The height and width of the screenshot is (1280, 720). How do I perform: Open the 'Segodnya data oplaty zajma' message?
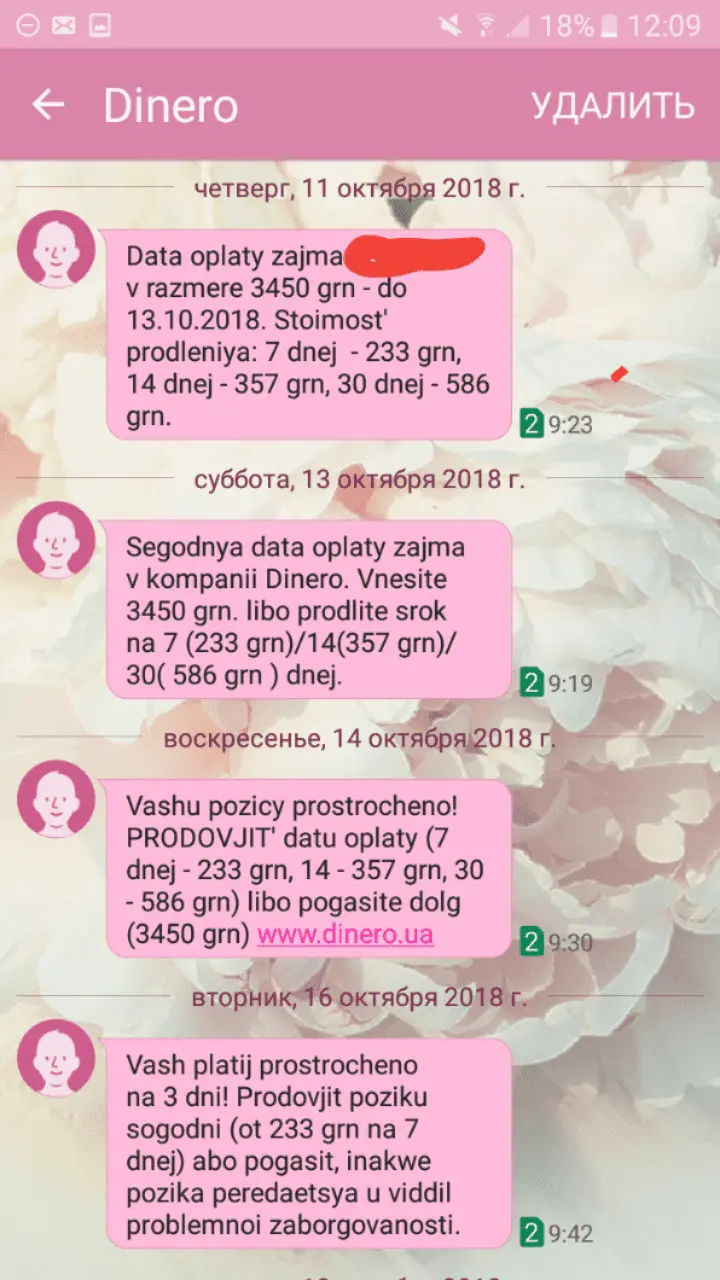(x=308, y=610)
